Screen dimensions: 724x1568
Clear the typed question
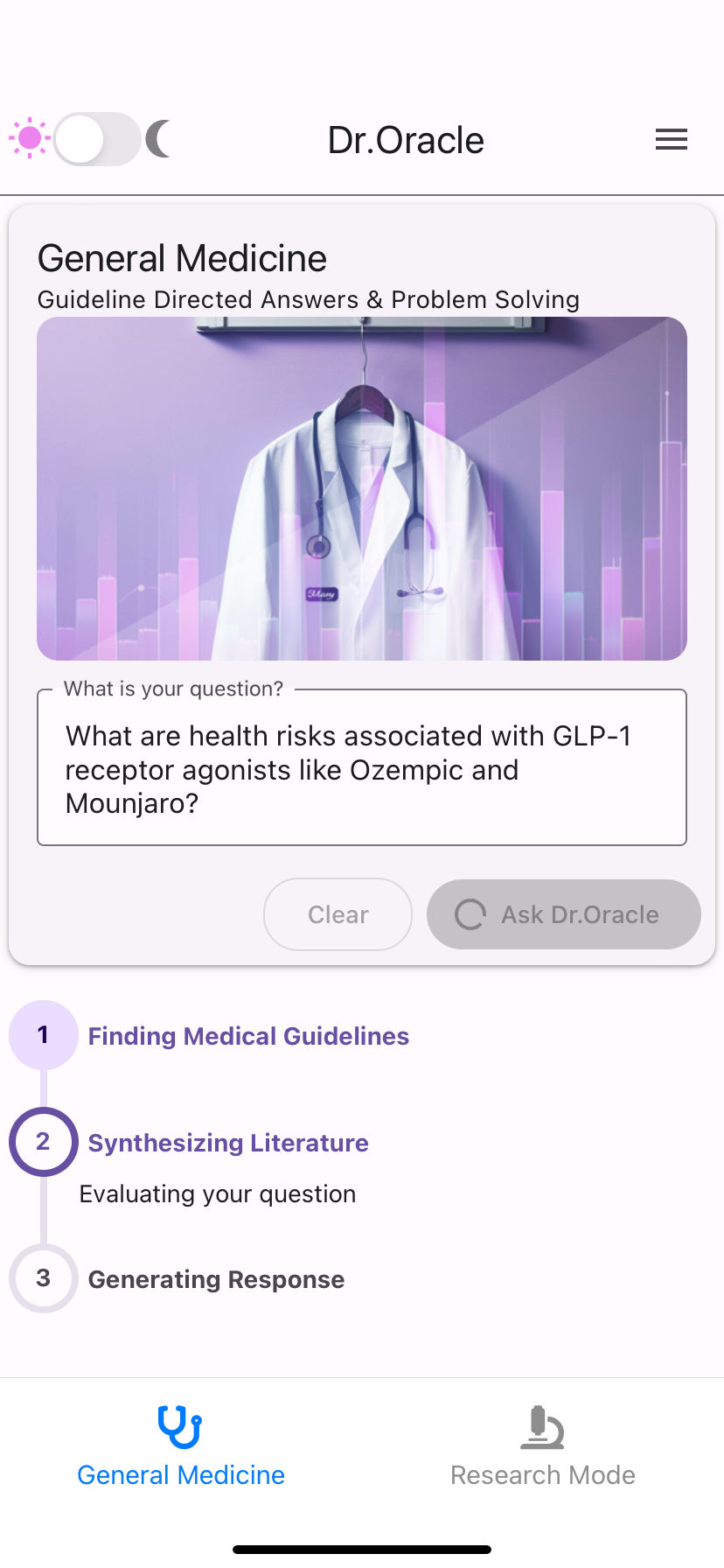coord(338,914)
